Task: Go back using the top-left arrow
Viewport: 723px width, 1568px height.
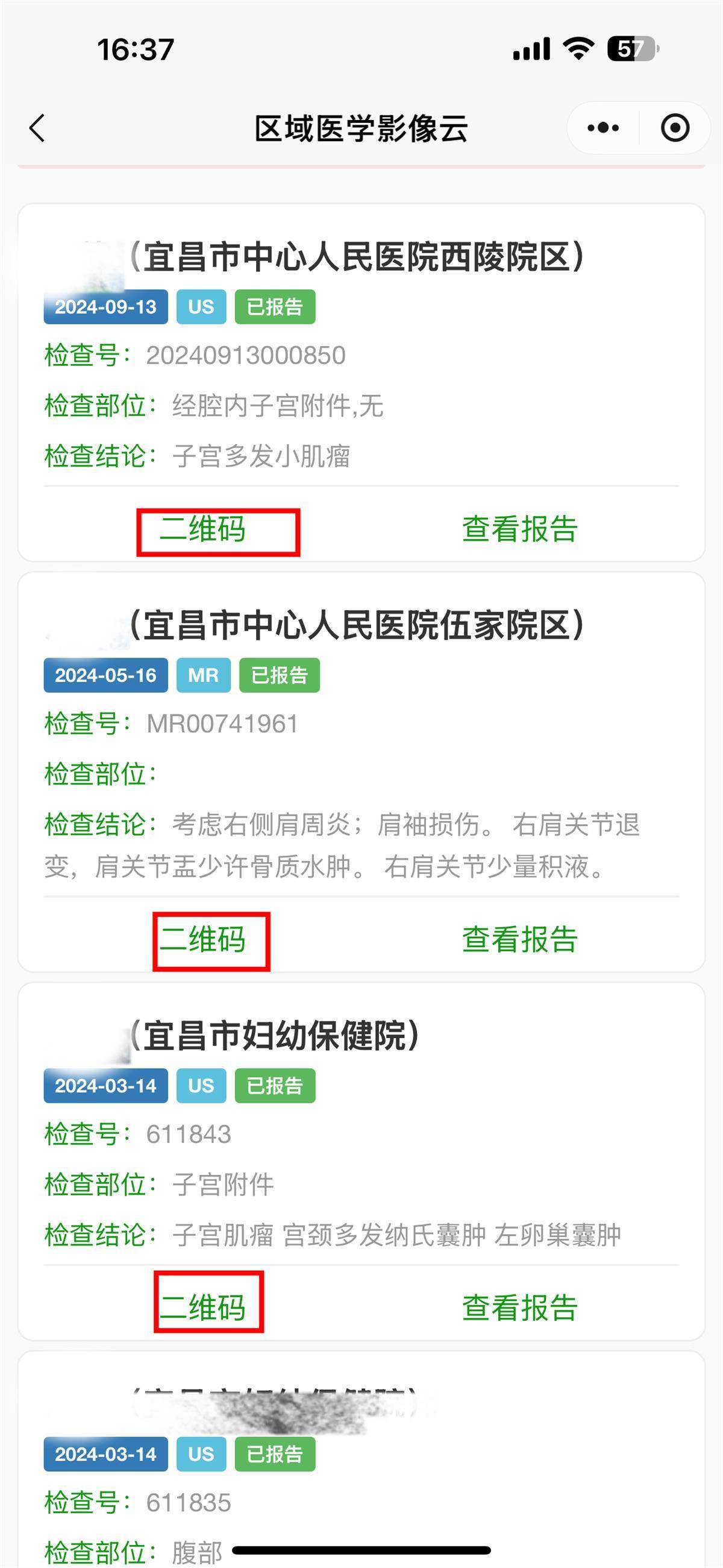Action: click(38, 128)
